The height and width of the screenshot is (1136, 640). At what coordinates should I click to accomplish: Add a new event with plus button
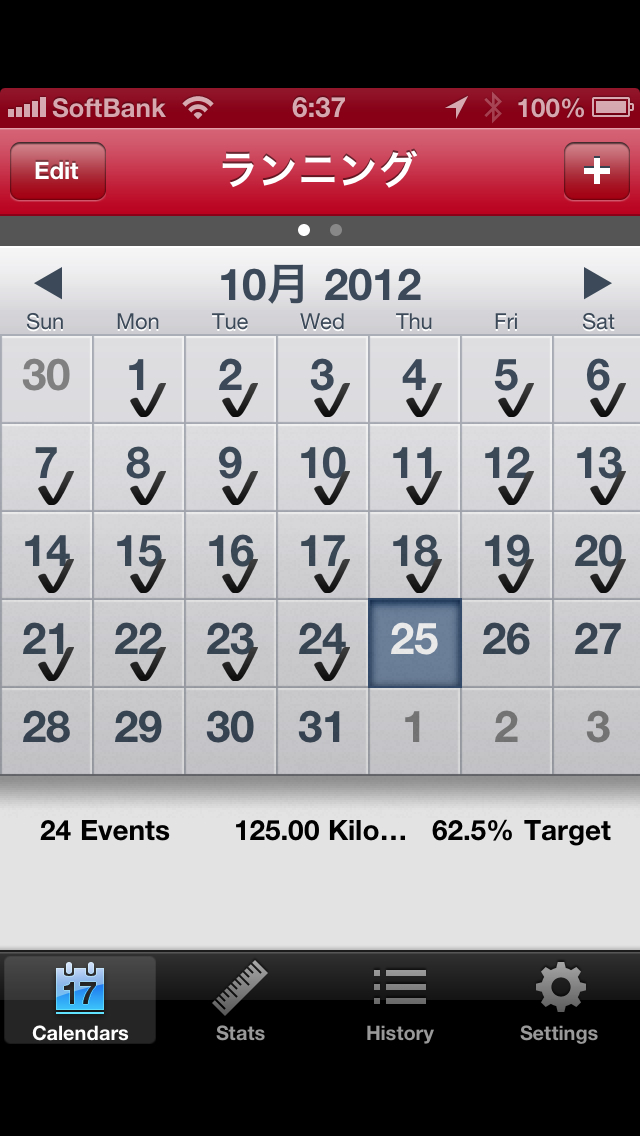(596, 171)
